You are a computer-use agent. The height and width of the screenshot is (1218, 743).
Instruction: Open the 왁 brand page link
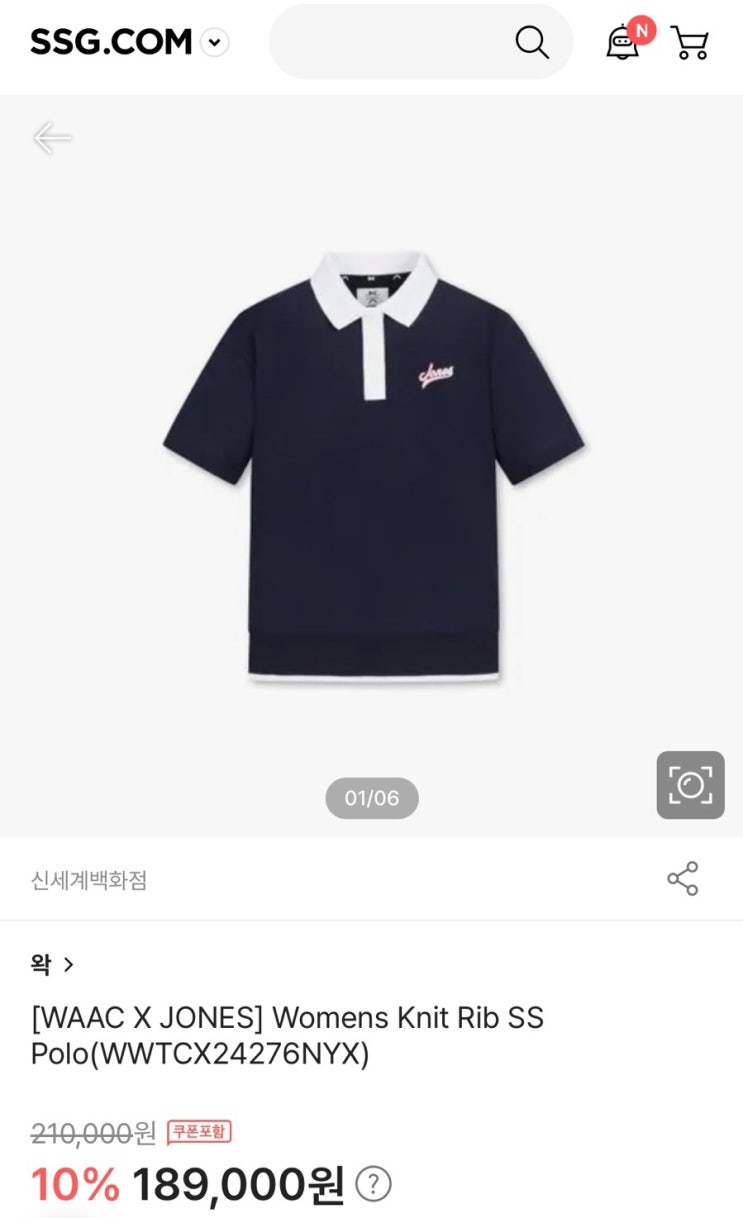click(x=52, y=965)
